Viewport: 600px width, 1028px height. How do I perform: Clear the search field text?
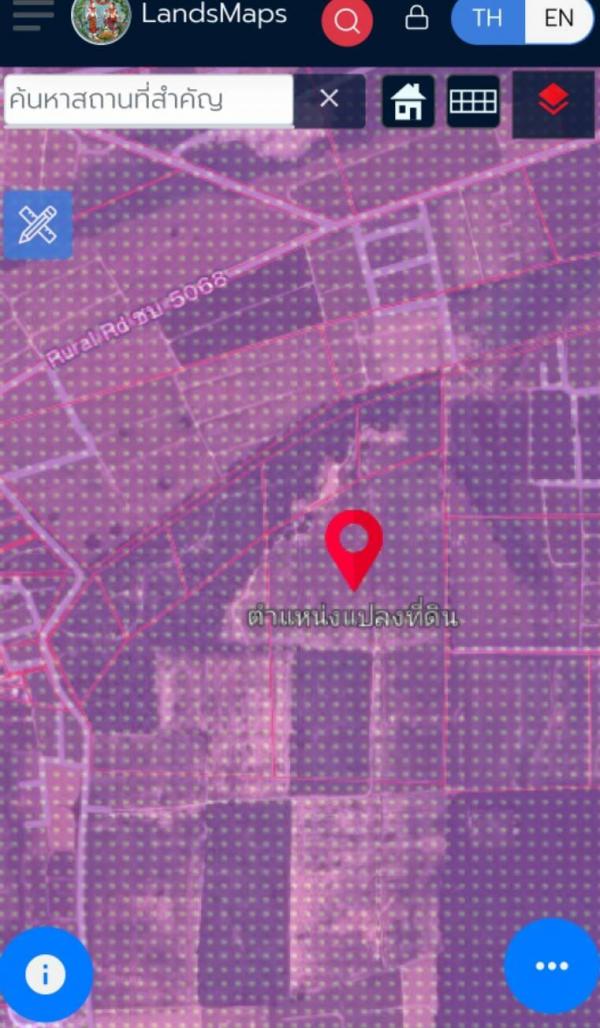(329, 99)
